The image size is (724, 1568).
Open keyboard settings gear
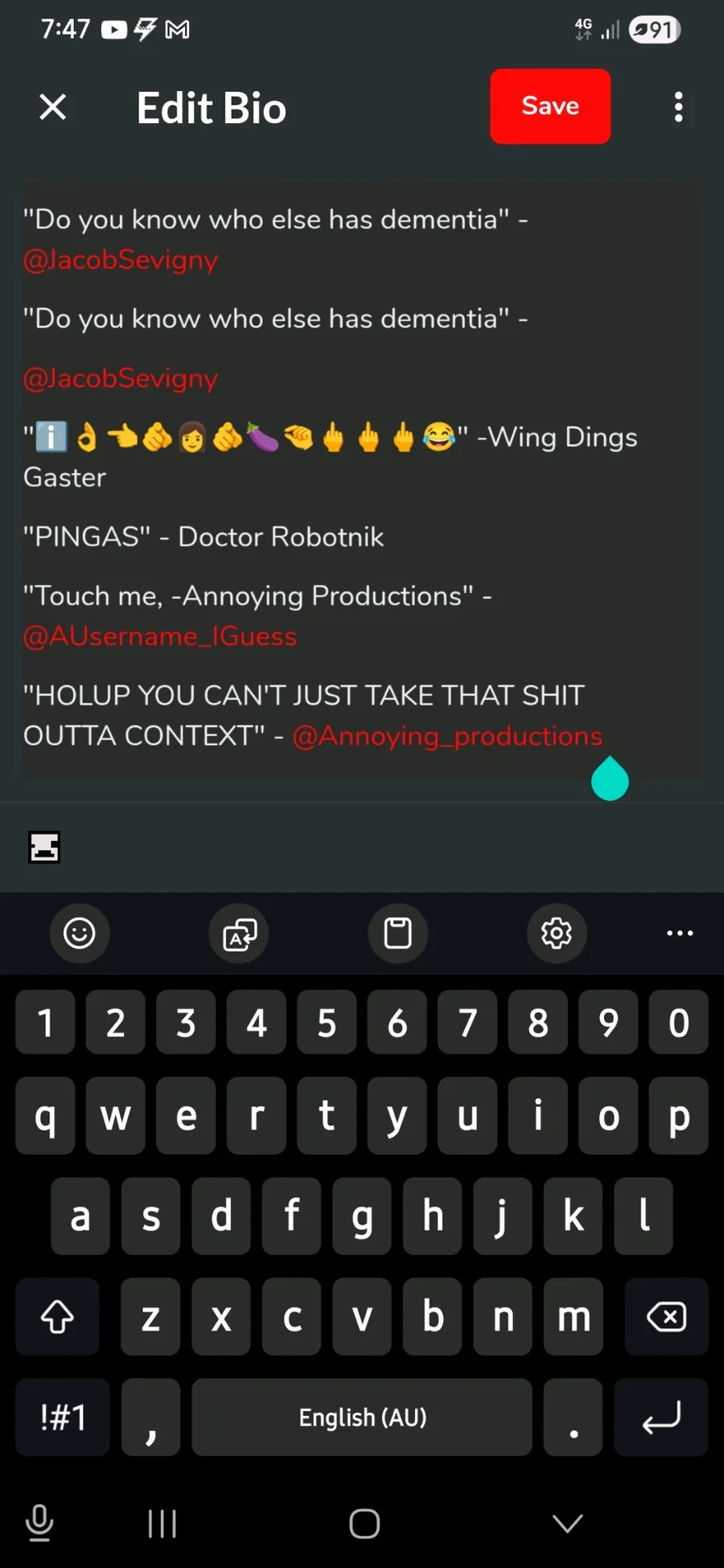click(x=557, y=933)
